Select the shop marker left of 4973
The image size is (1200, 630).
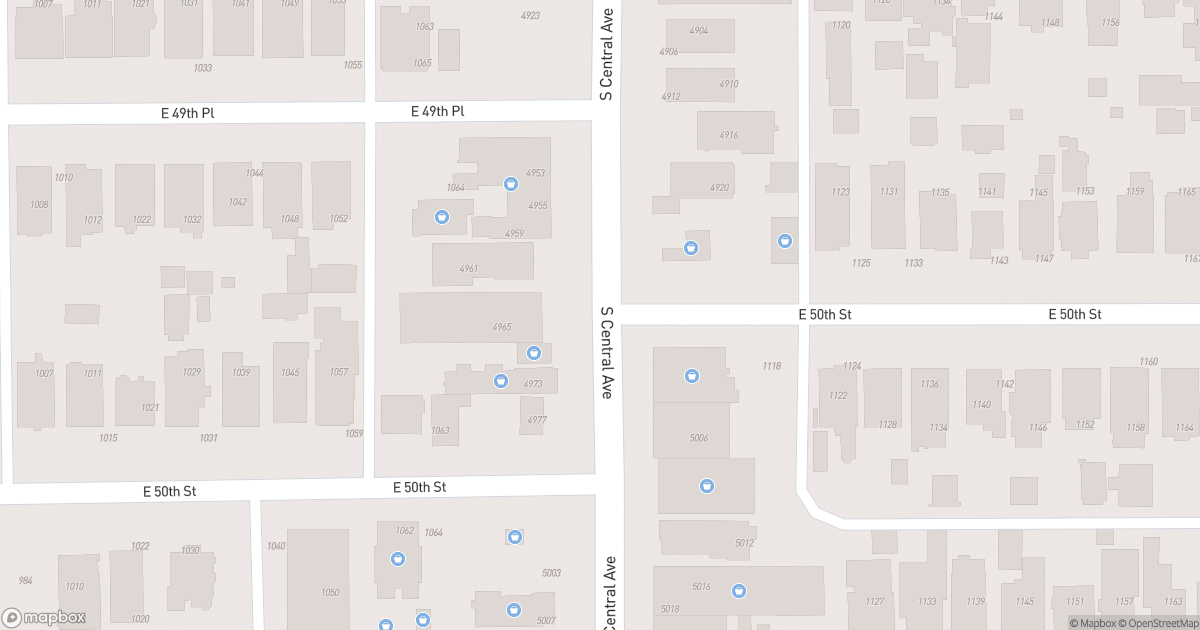click(501, 380)
